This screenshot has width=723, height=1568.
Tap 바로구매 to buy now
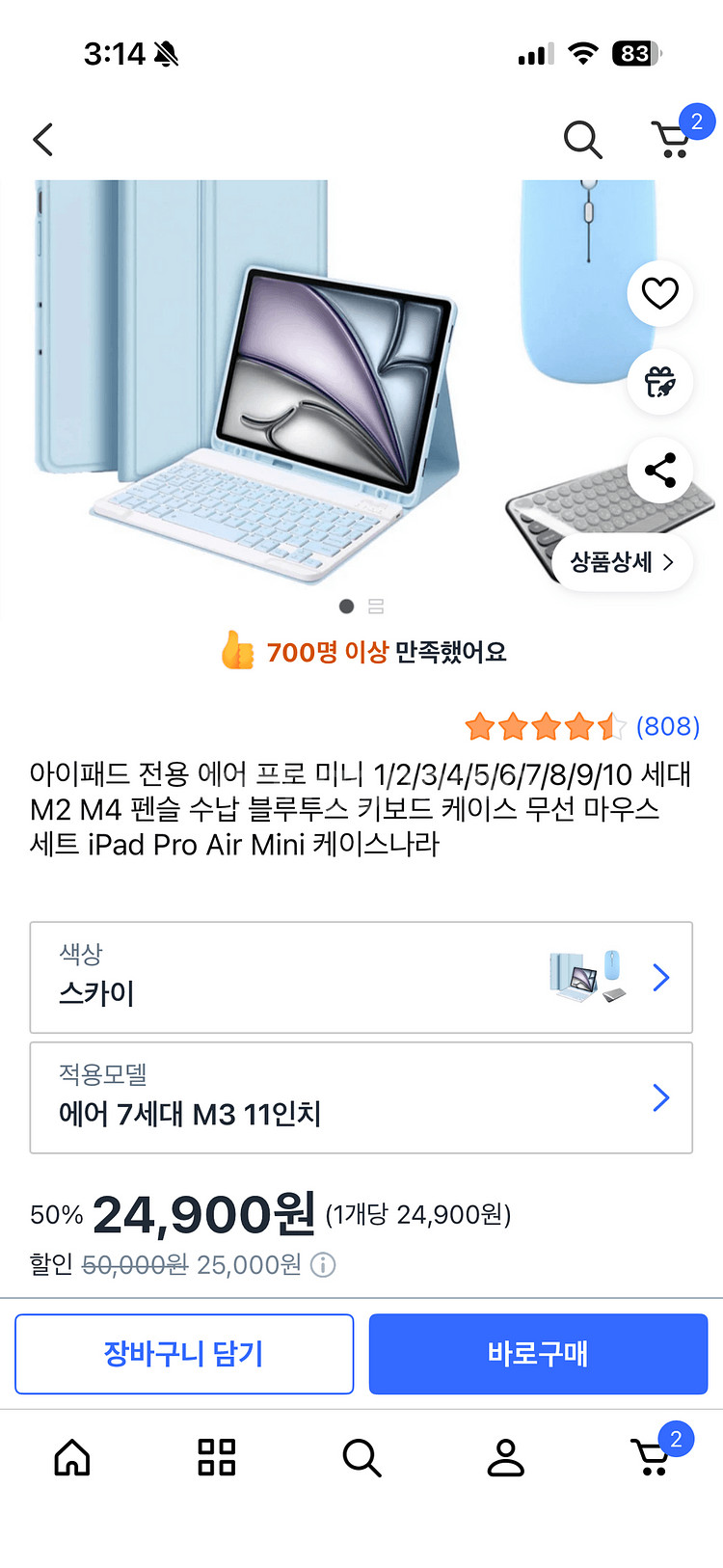[x=538, y=1354]
